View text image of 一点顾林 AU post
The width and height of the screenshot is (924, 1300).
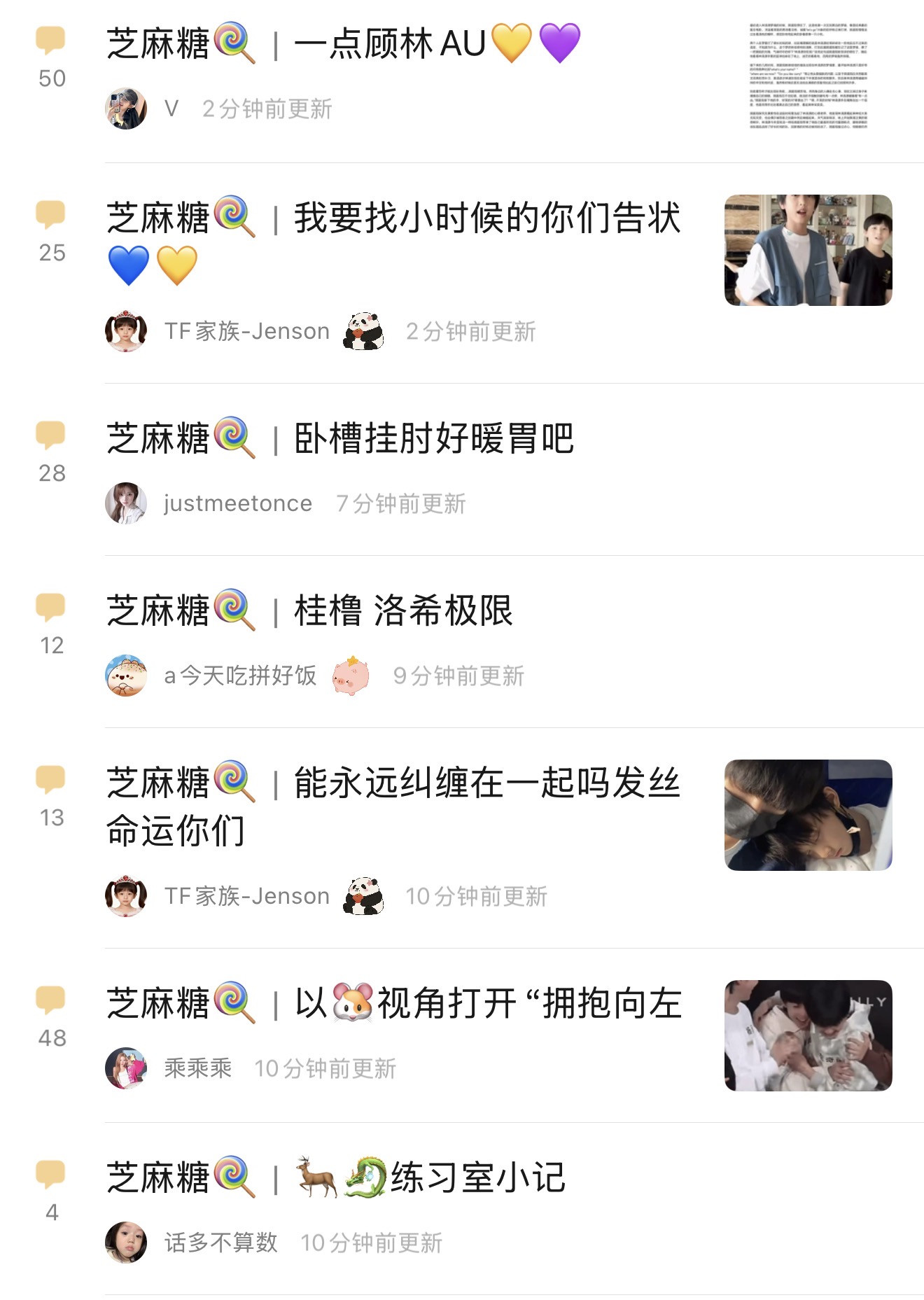pyautogui.click(x=808, y=76)
